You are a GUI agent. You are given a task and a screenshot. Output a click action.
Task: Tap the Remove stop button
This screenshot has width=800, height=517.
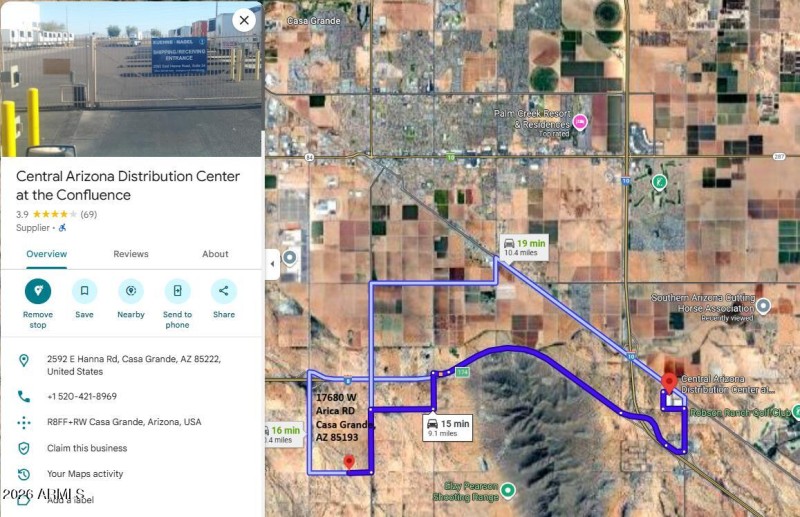click(x=38, y=291)
